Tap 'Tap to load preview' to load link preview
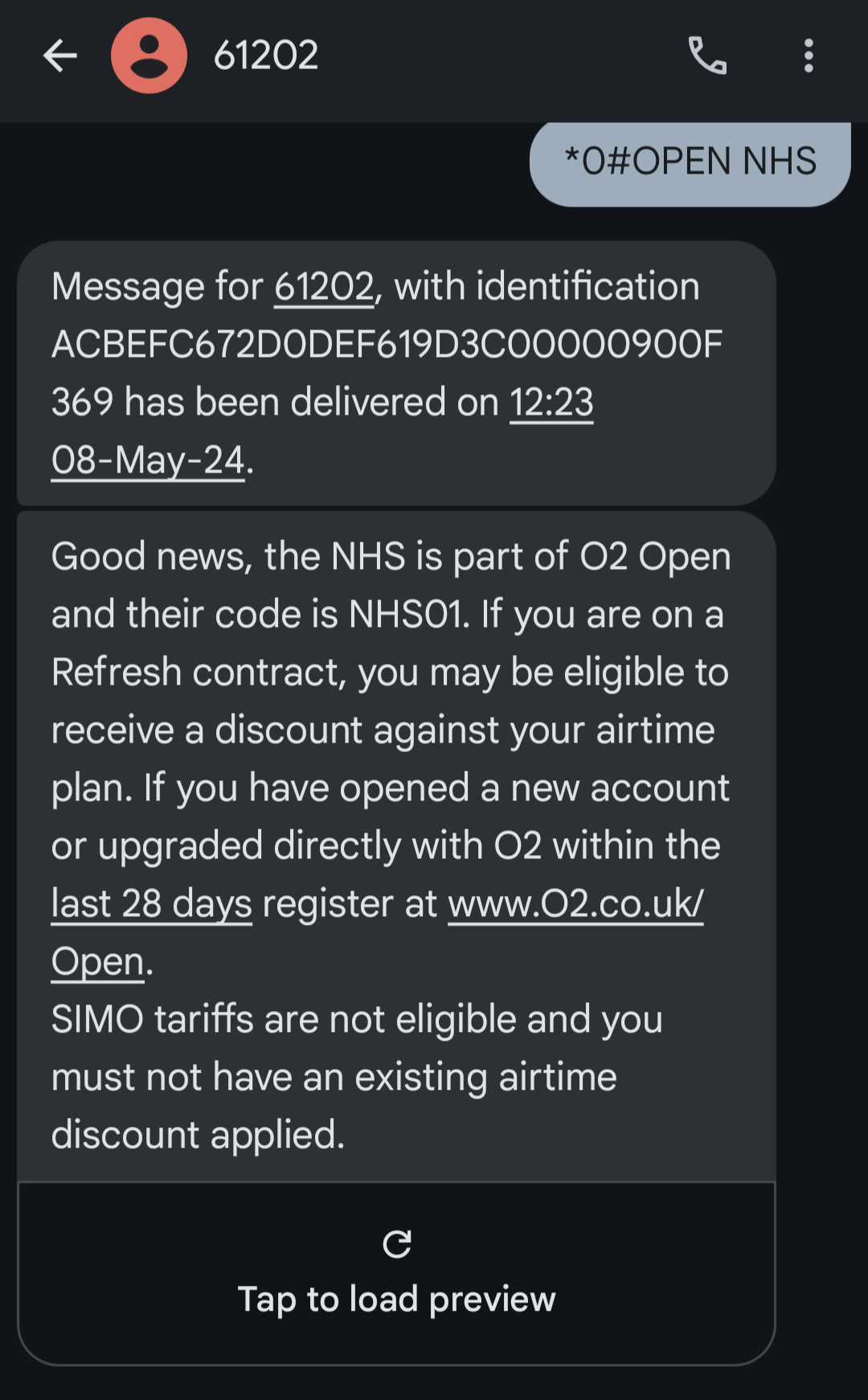The width and height of the screenshot is (868, 1400). tap(397, 1298)
